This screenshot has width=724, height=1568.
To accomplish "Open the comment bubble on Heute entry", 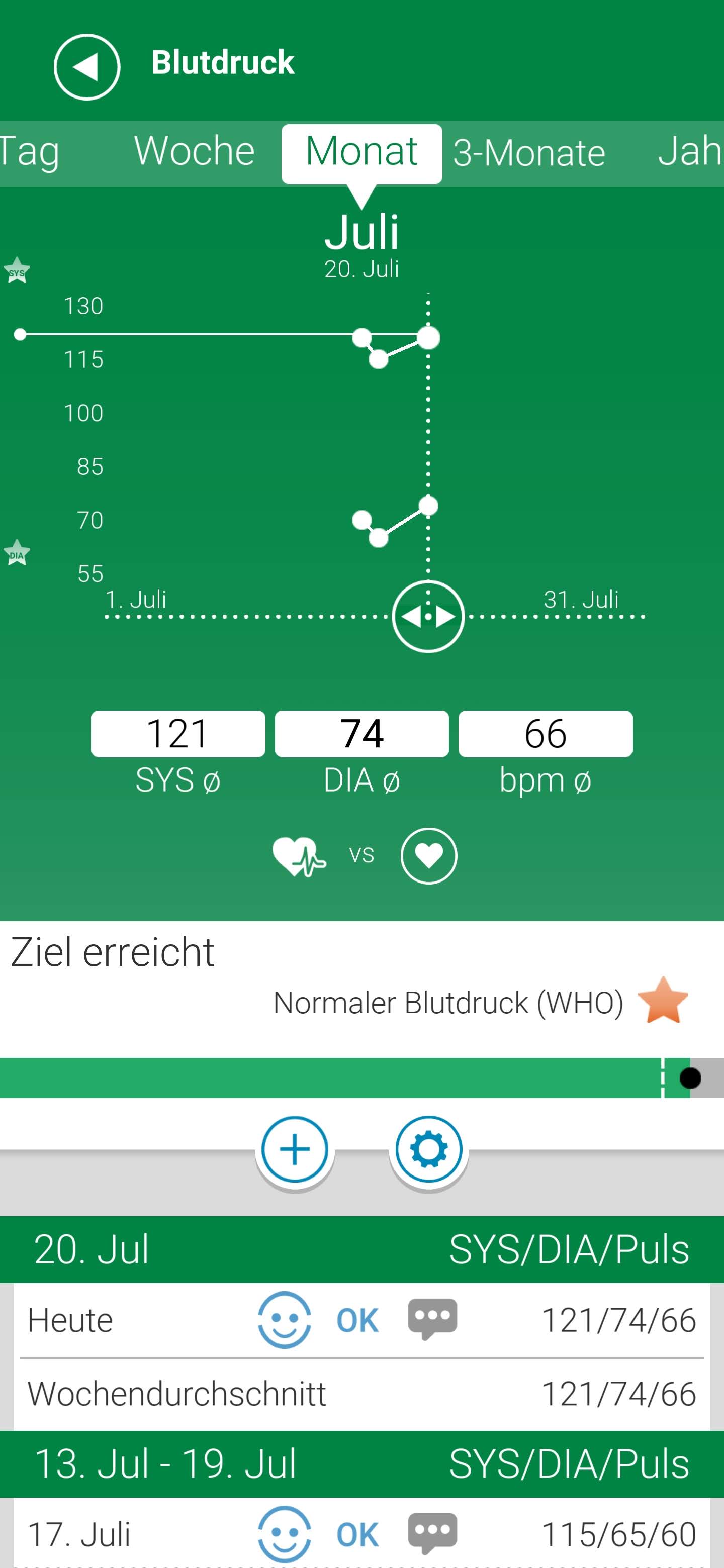I will coord(432,1318).
